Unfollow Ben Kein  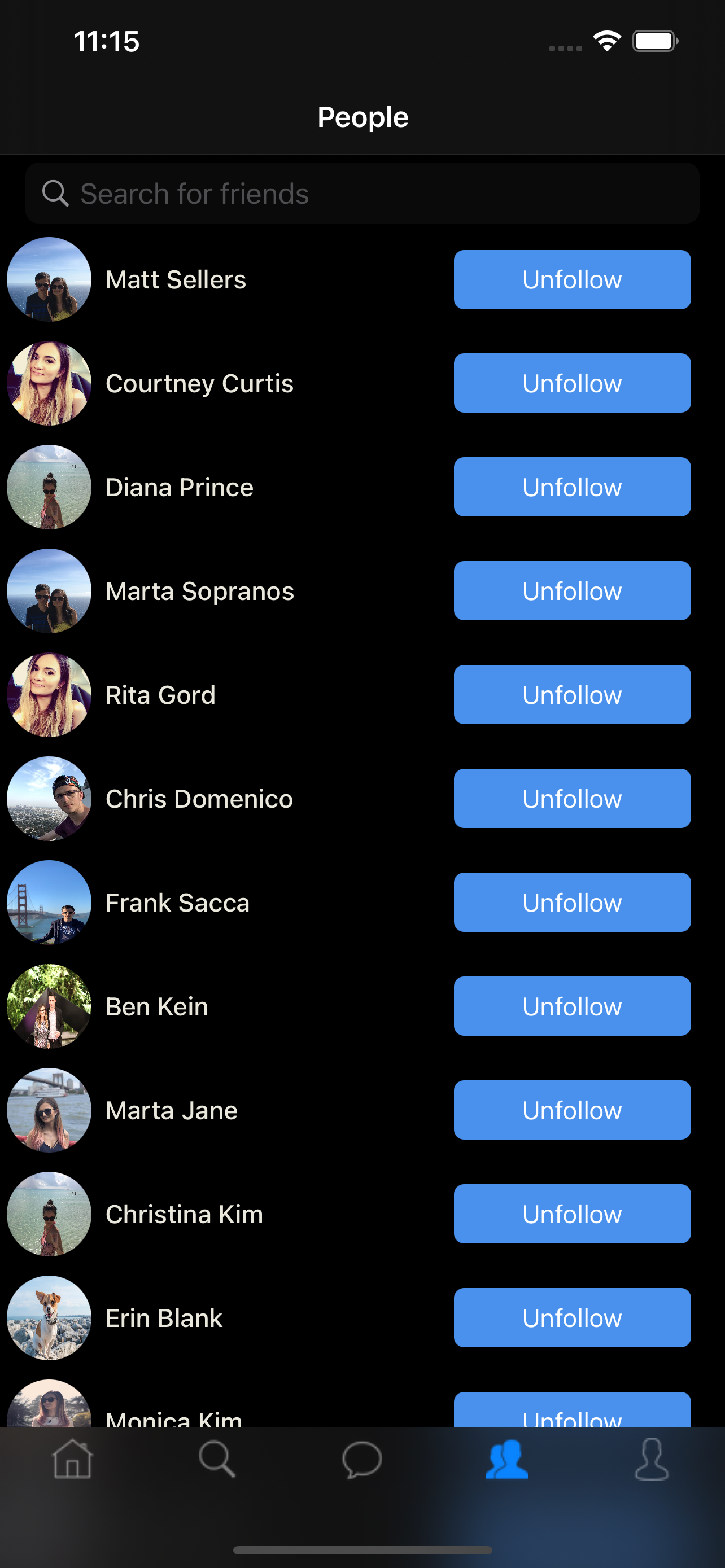pyautogui.click(x=571, y=1006)
